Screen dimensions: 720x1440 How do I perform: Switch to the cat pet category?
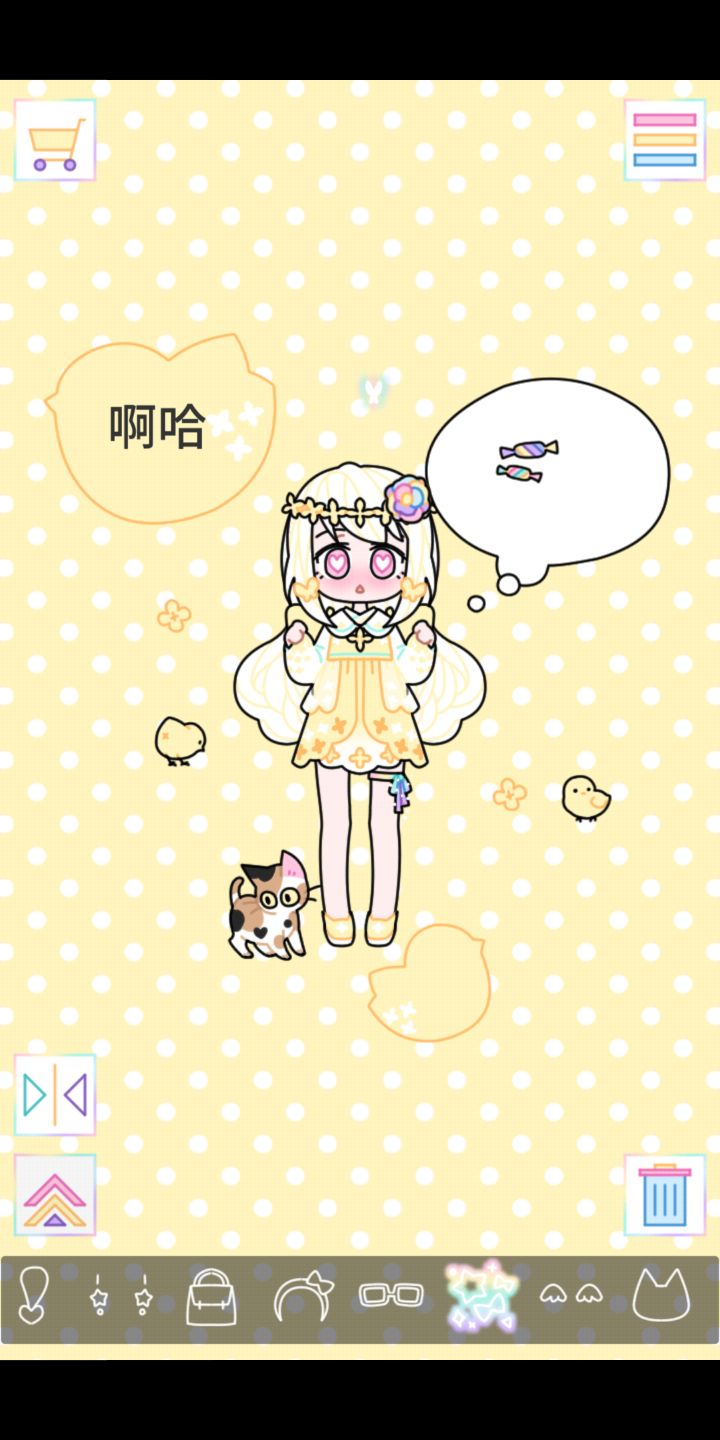click(661, 1296)
